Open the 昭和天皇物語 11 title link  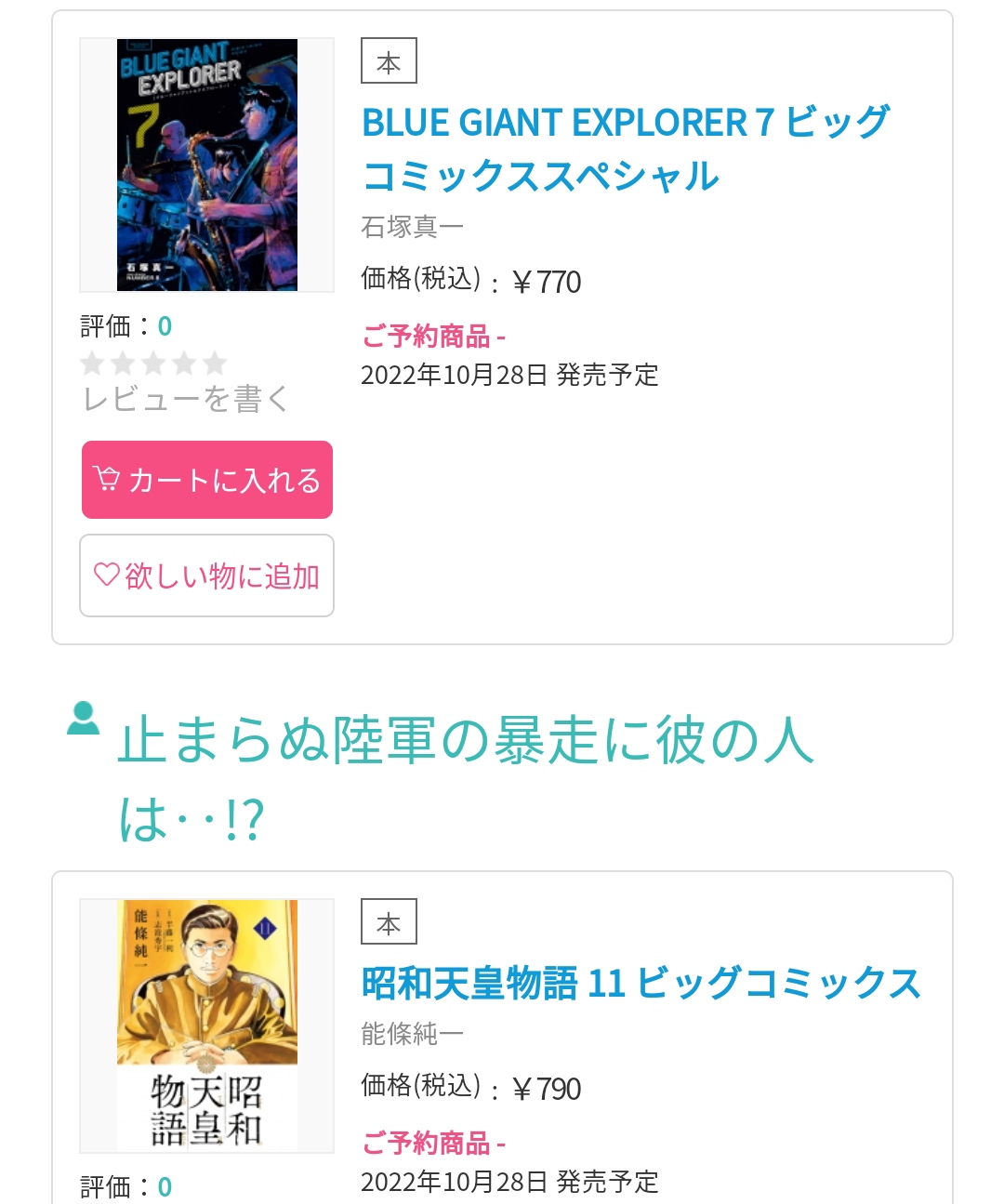pos(641,984)
